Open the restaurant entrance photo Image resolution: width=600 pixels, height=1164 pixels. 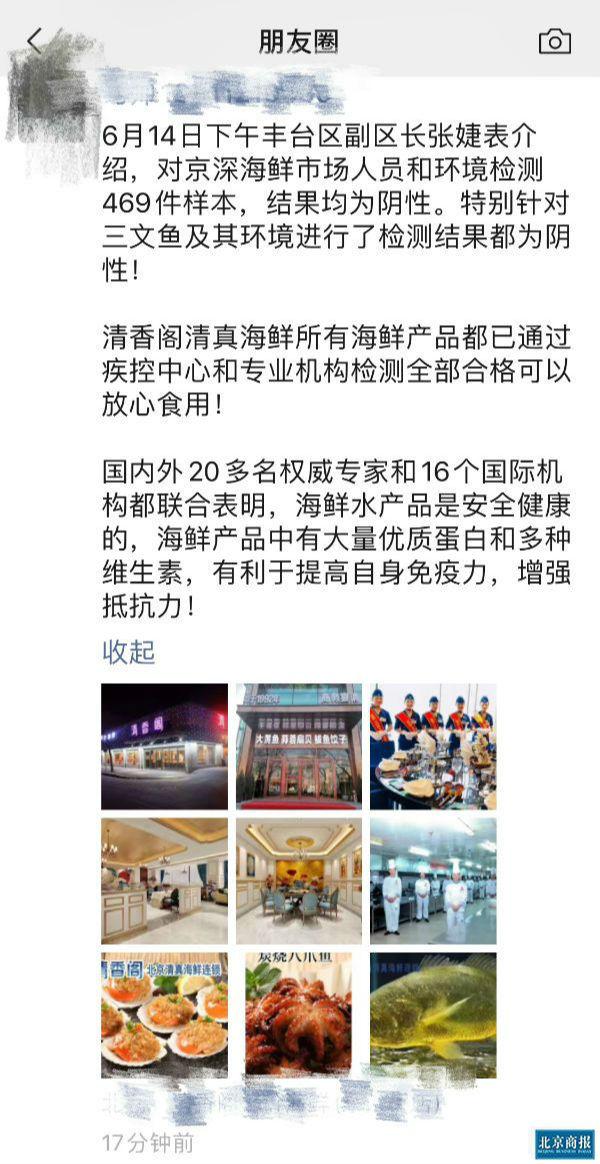(298, 746)
